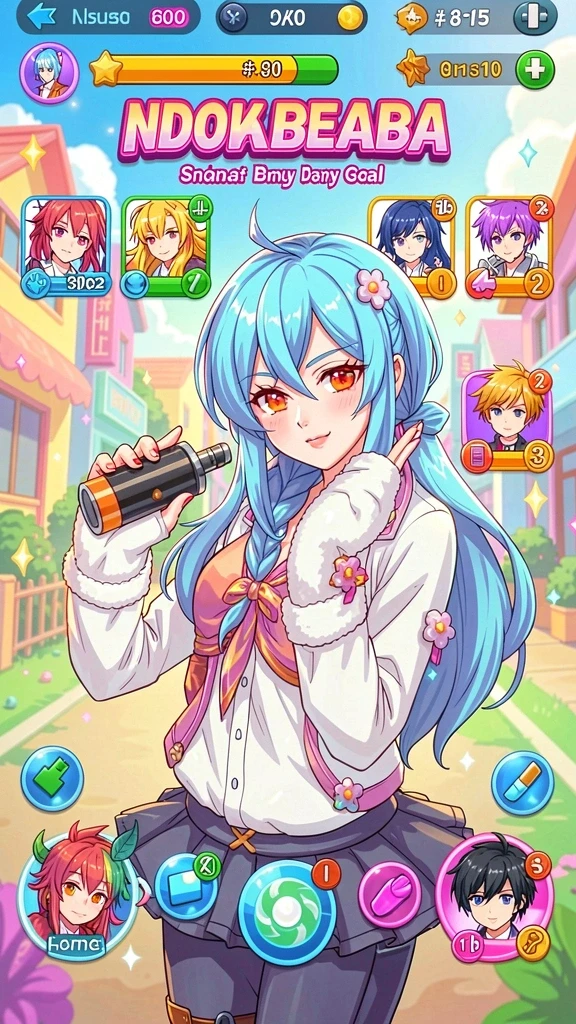Select the blonde-haired character card

click(x=166, y=248)
